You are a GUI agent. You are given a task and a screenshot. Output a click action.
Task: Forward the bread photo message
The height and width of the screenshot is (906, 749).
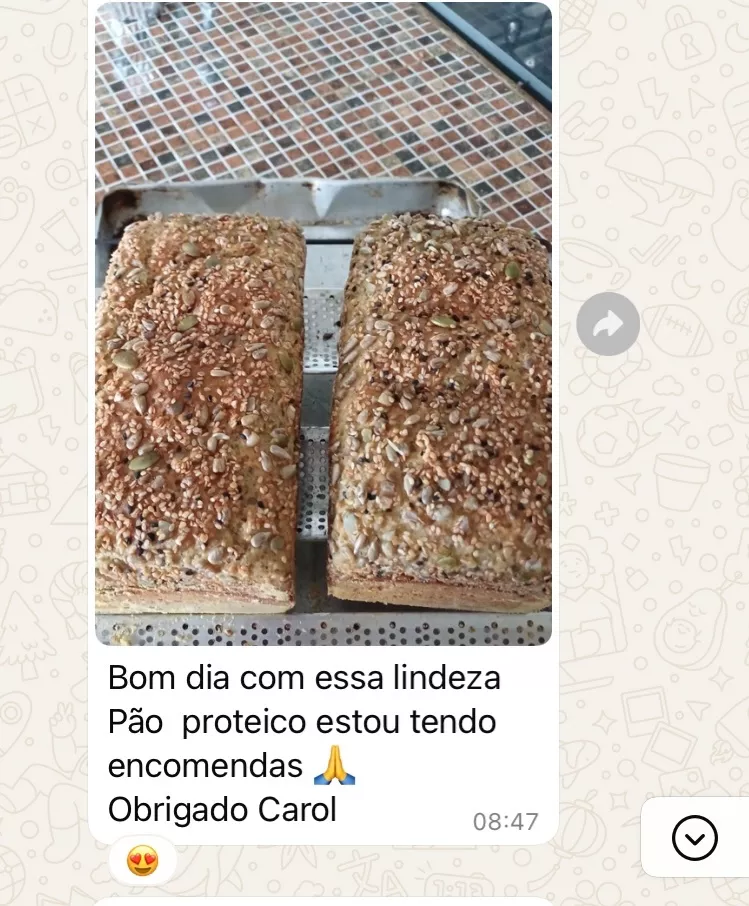(608, 324)
